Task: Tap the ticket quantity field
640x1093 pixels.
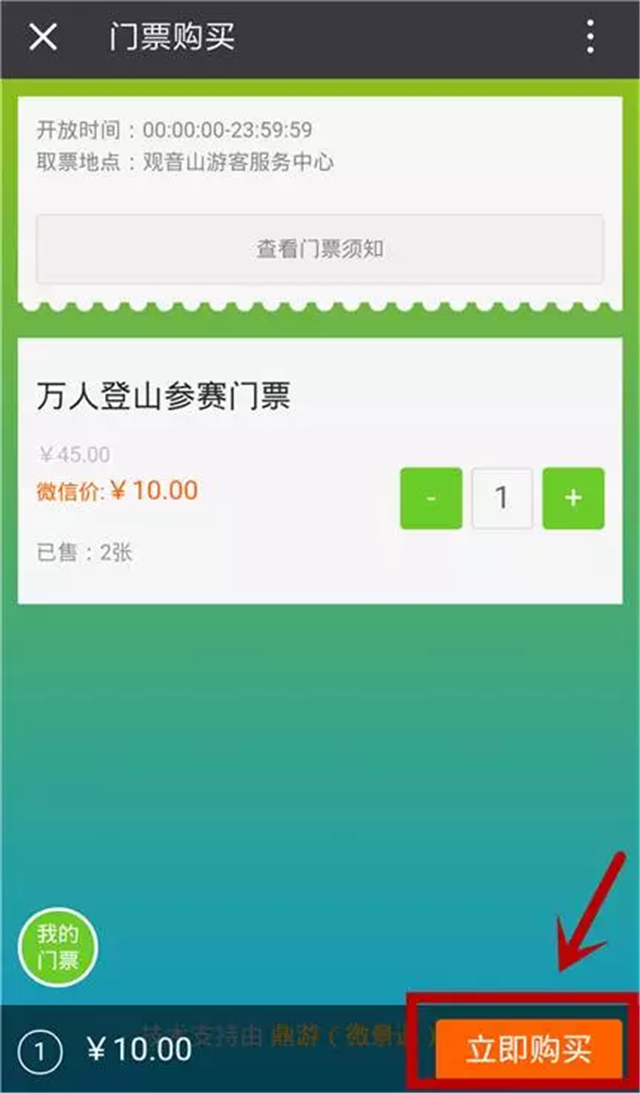Action: tap(502, 498)
